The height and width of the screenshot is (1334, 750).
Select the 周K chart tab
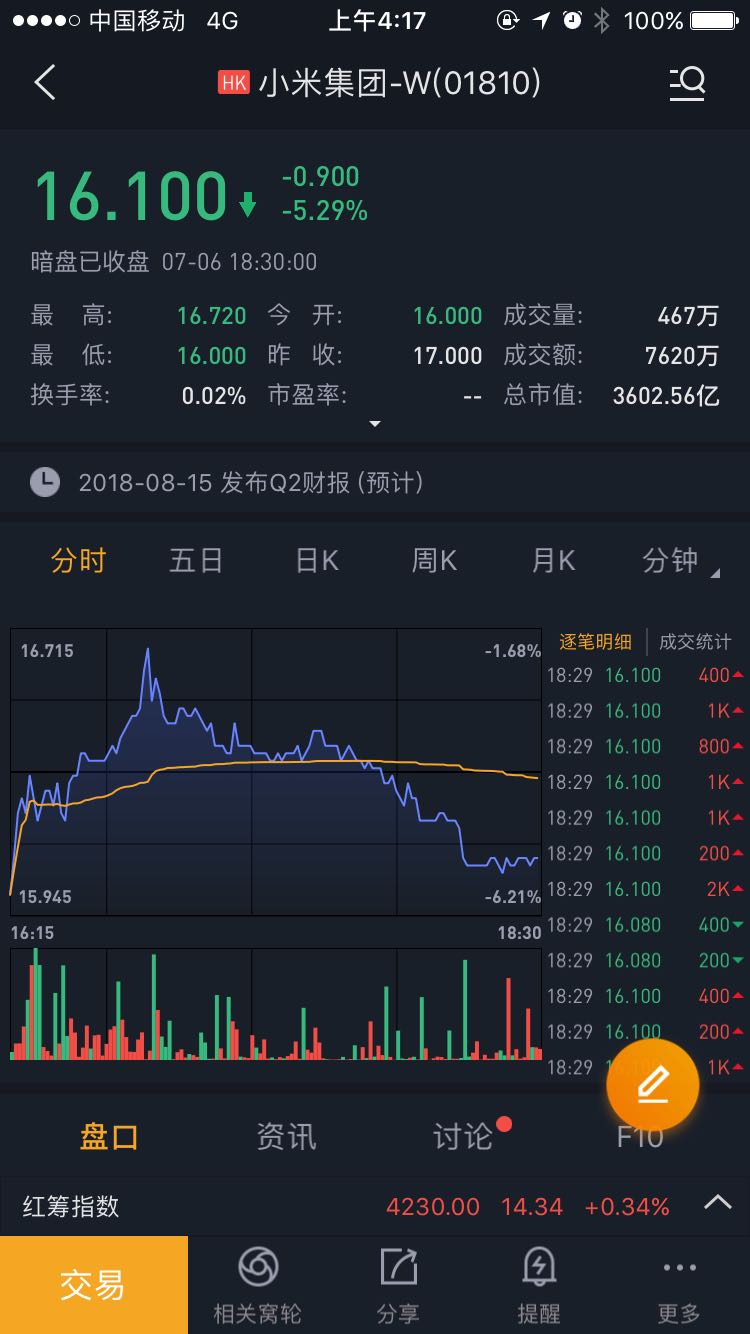click(434, 561)
